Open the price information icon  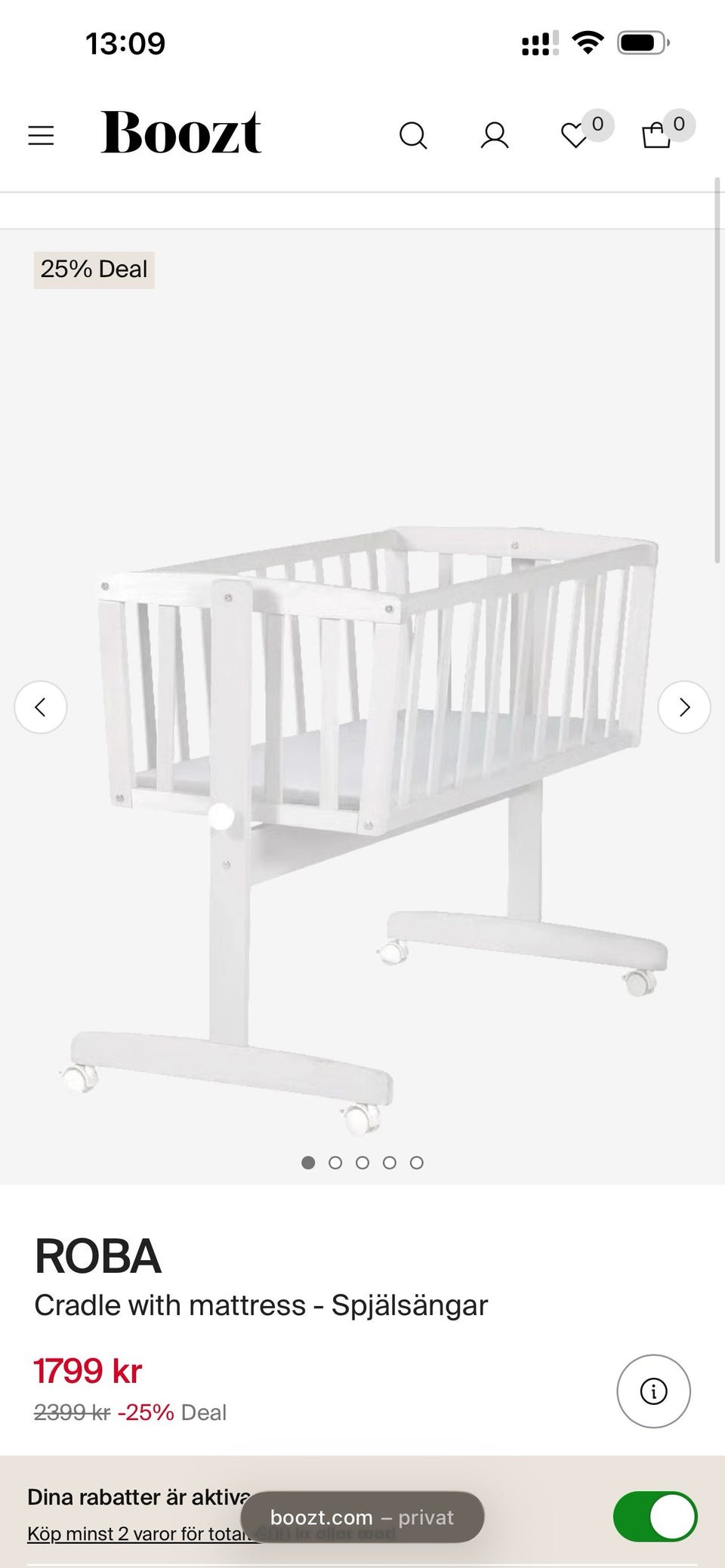[653, 1391]
